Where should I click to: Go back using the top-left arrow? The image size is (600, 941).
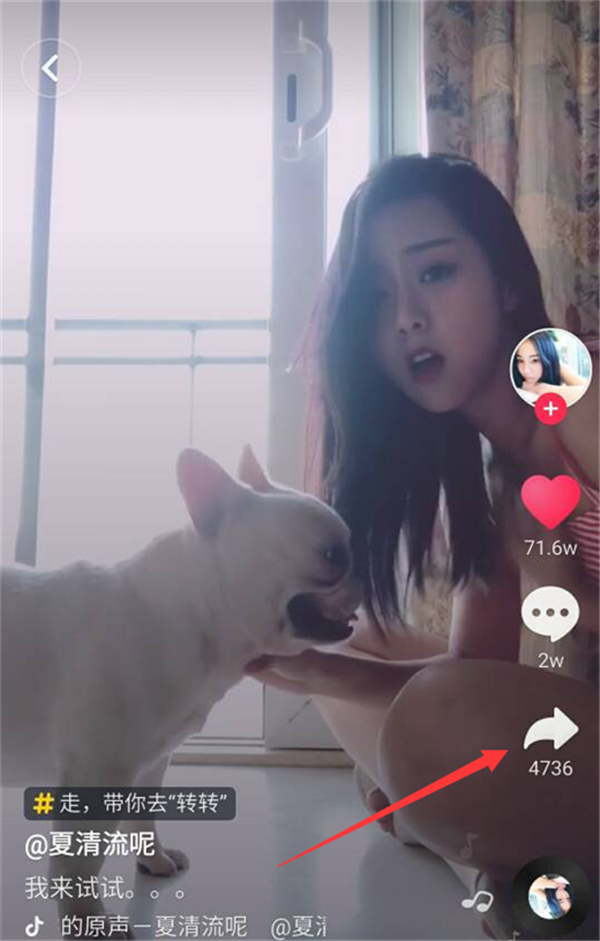50,68
